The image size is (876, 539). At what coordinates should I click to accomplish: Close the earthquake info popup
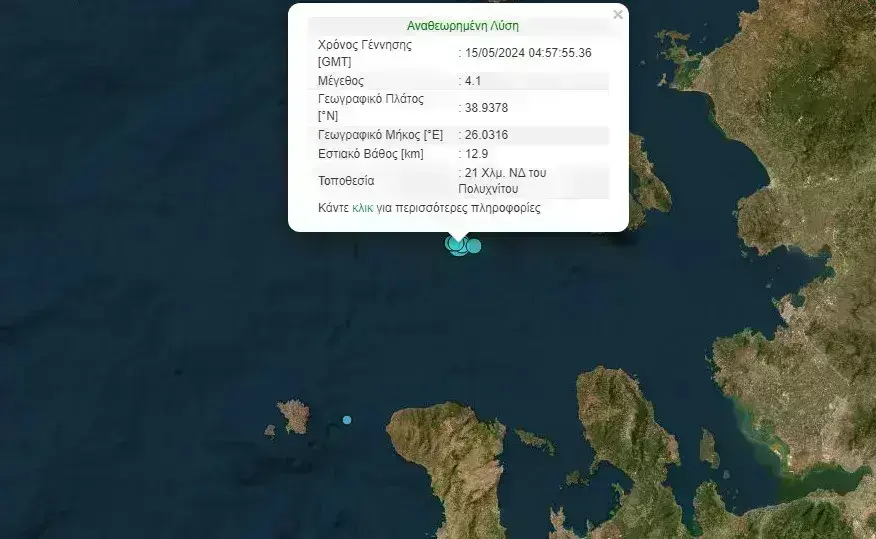618,15
